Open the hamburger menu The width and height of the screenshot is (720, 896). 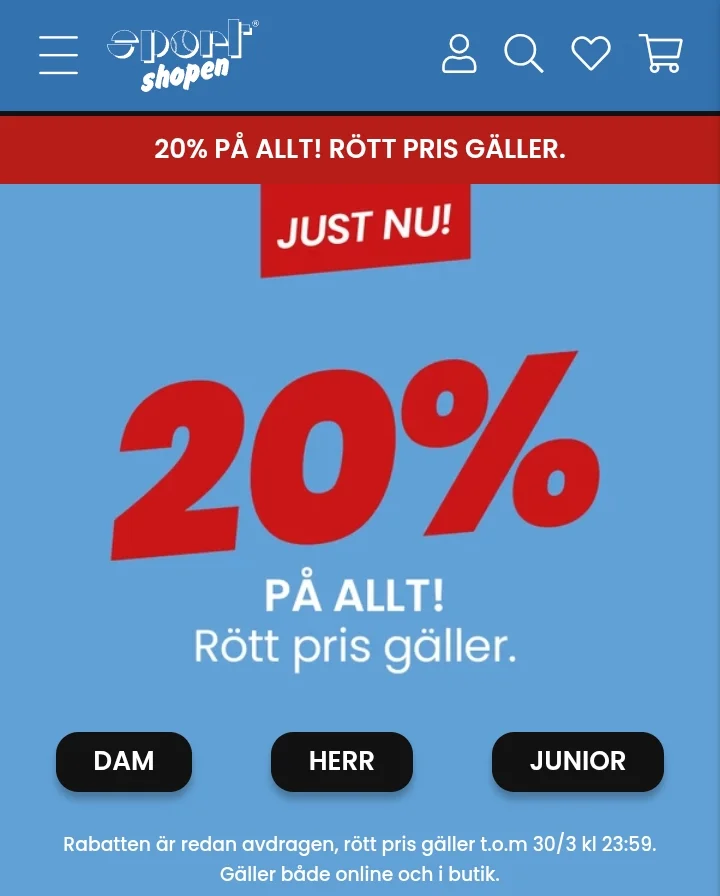coord(59,55)
